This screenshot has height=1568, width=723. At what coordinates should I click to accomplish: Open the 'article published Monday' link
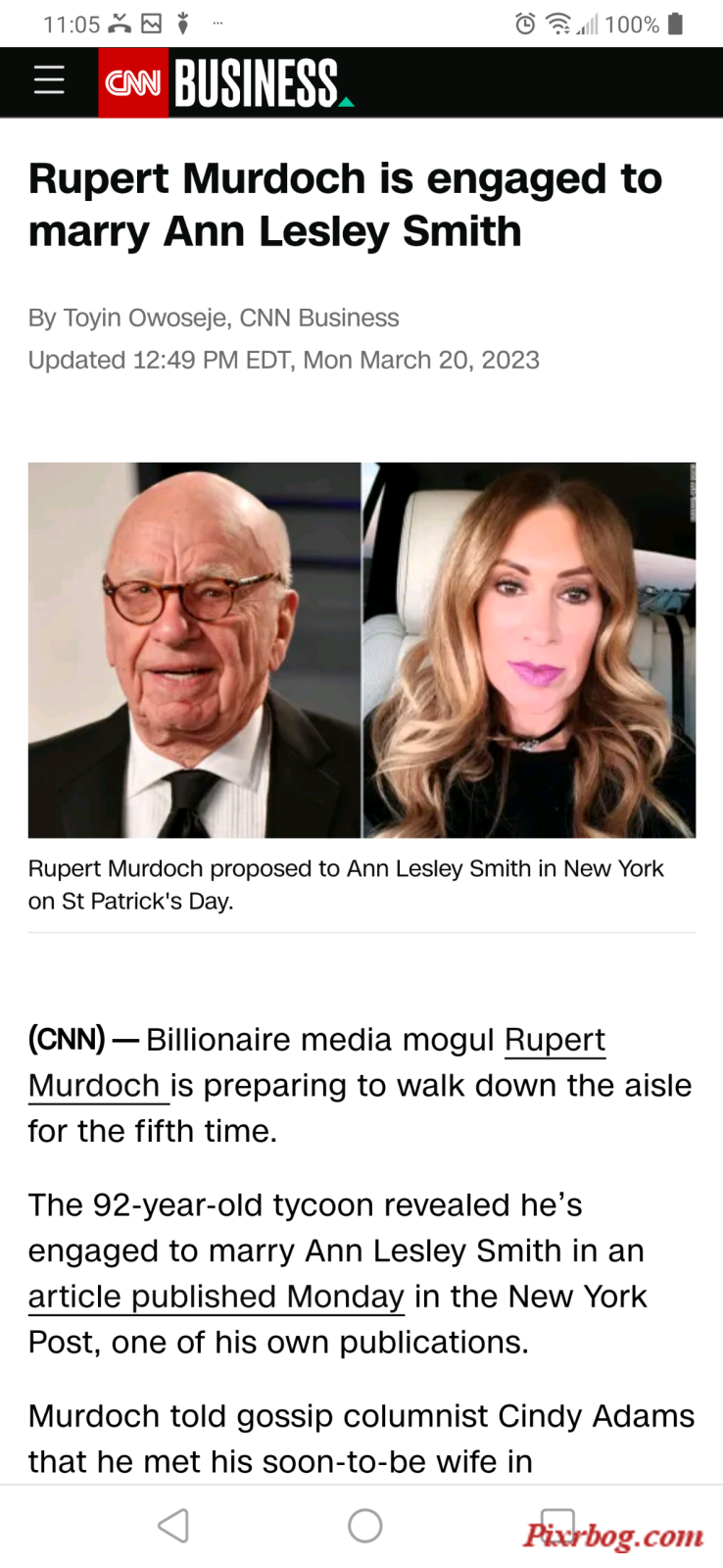point(216,1297)
